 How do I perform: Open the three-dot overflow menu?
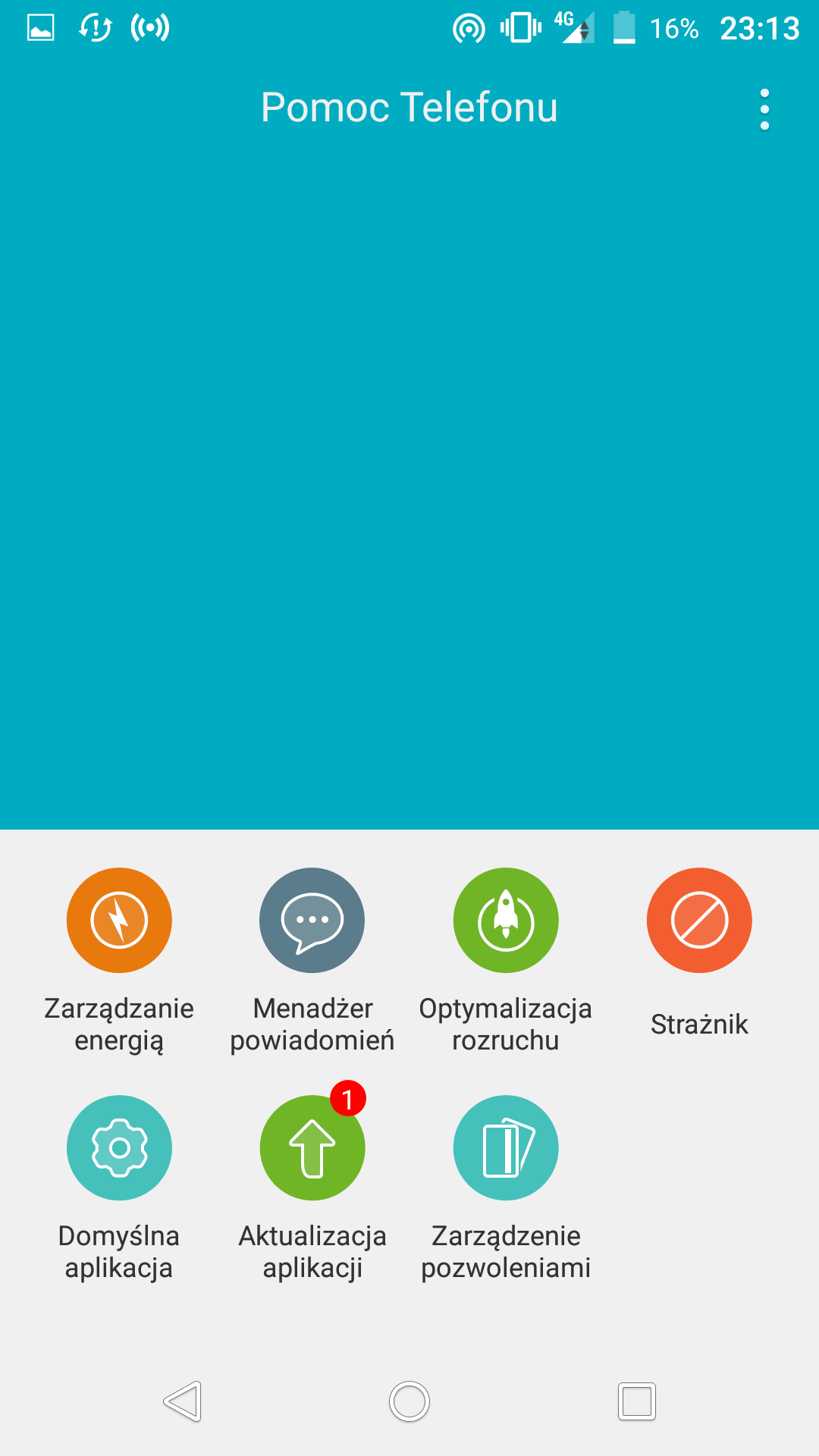(764, 109)
